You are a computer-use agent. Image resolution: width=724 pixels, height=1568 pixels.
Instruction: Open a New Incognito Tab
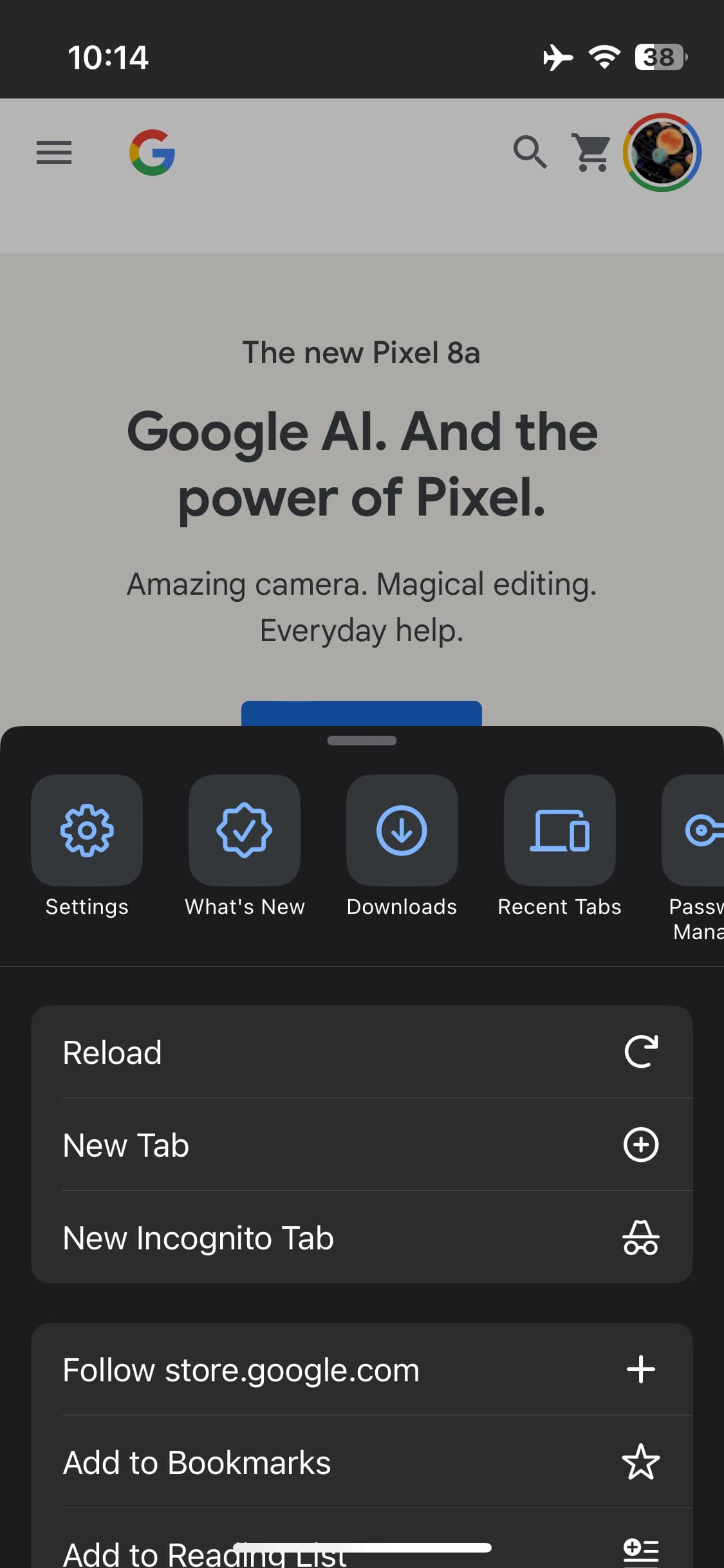pos(362,1238)
